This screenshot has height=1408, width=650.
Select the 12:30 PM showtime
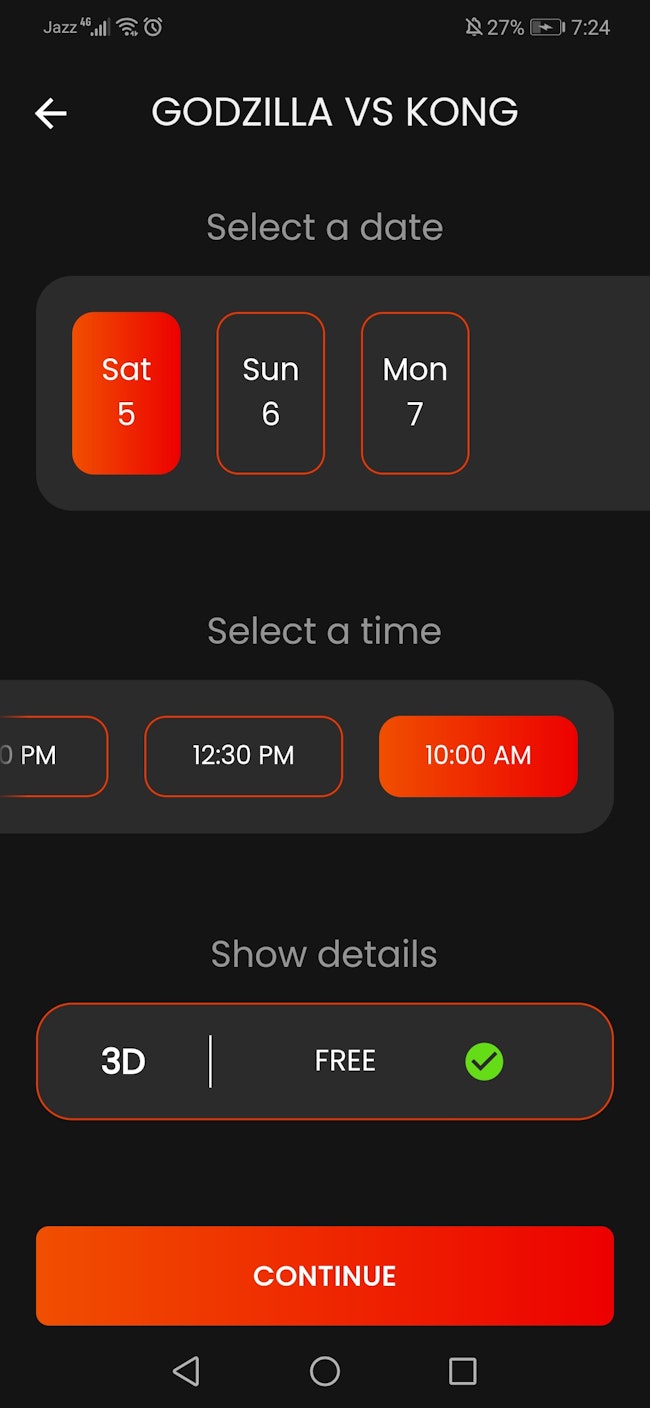[244, 756]
